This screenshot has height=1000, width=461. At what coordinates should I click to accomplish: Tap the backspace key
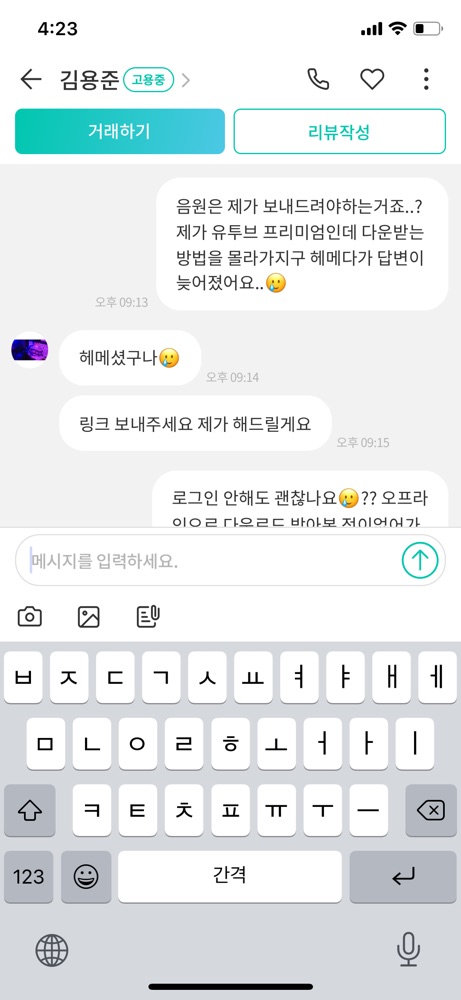tap(430, 811)
